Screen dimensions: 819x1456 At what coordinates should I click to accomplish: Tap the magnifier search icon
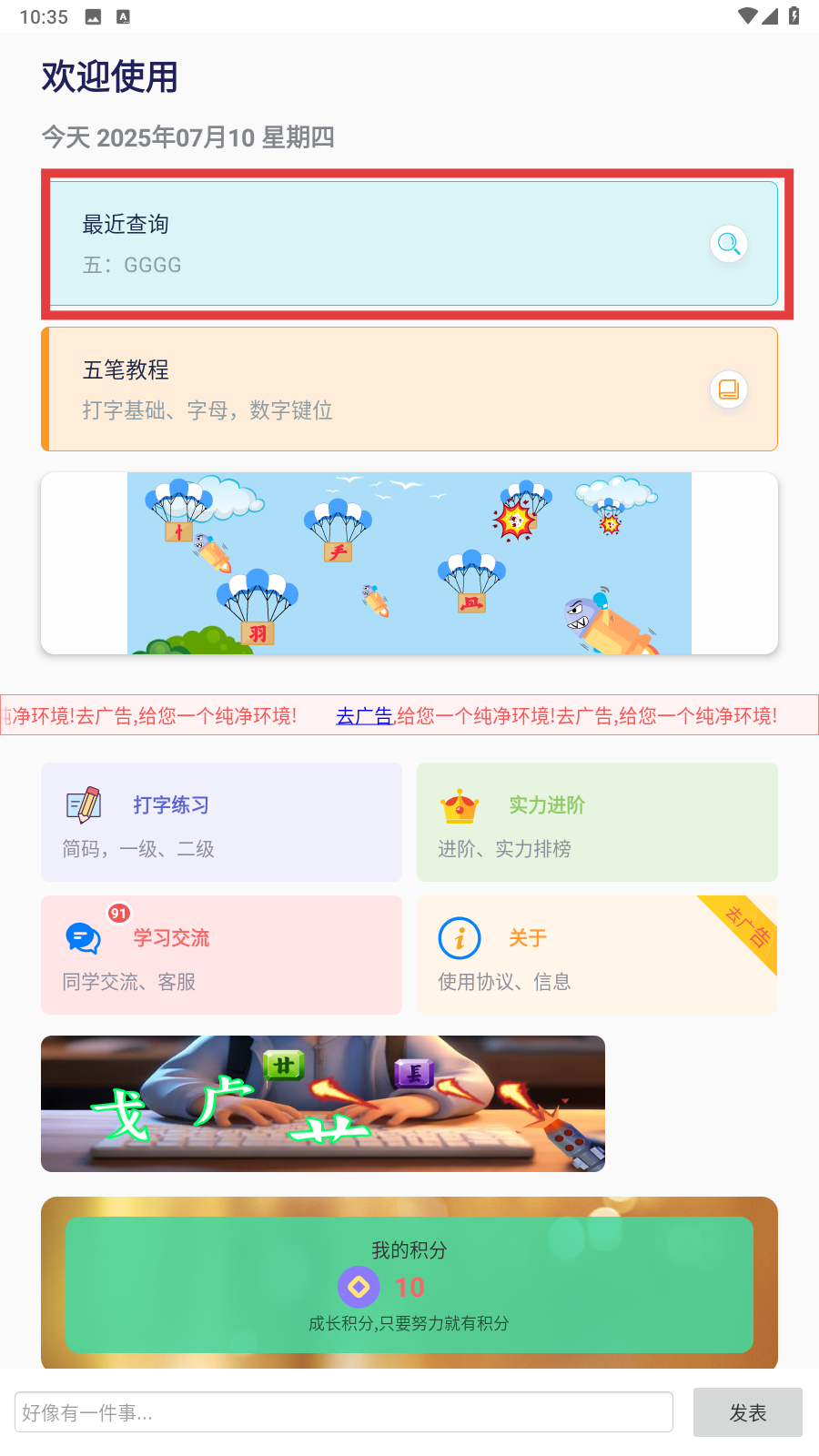click(729, 244)
